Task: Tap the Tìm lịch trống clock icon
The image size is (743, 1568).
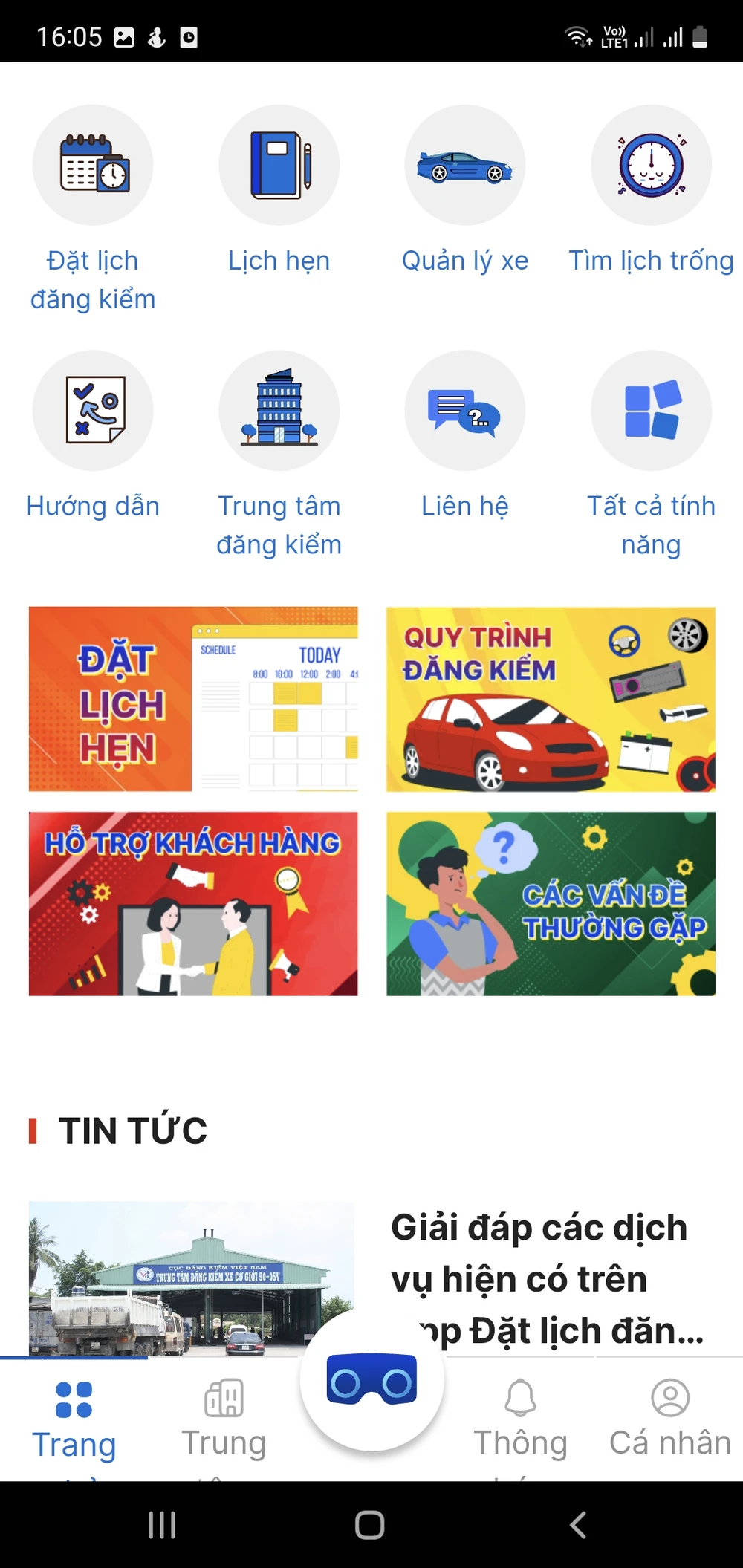Action: (x=651, y=164)
